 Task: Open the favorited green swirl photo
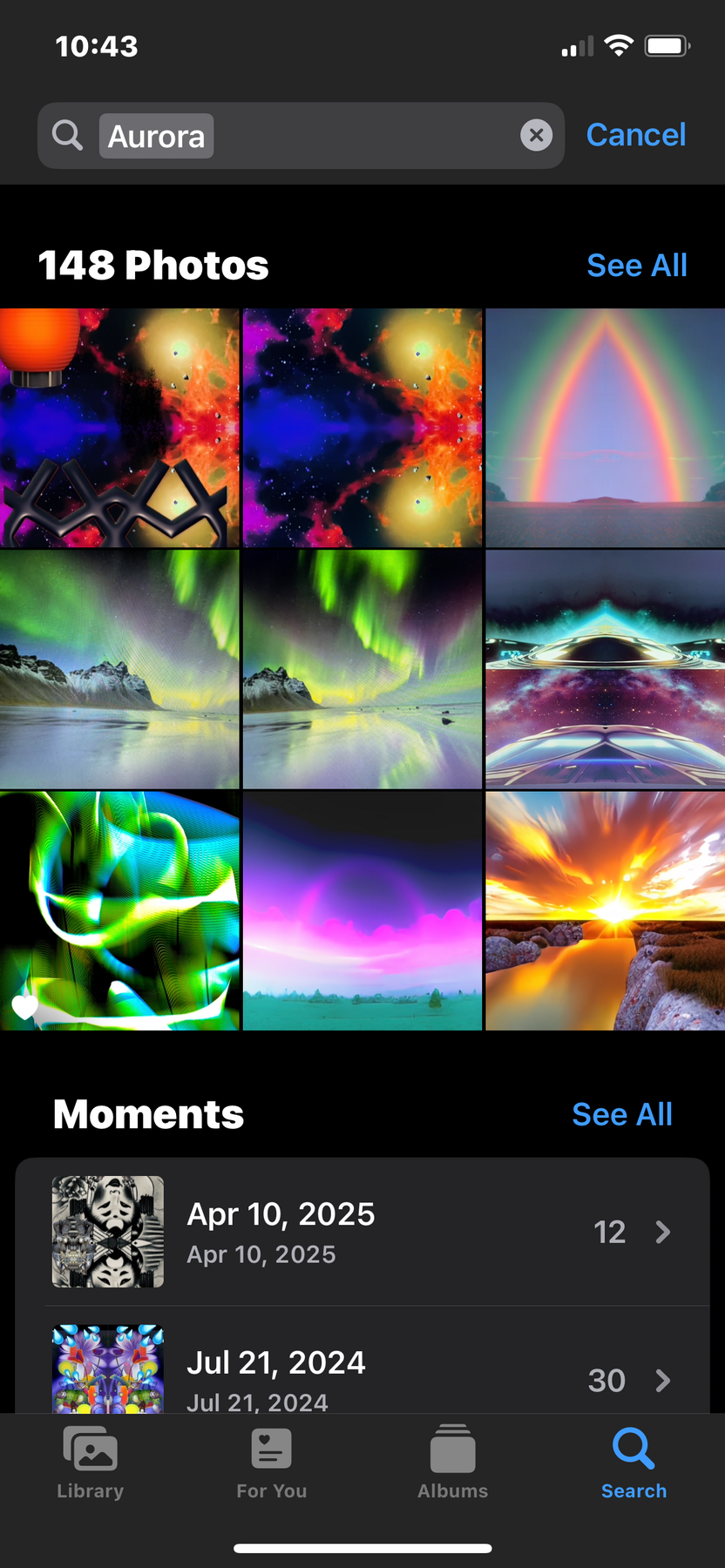[x=119, y=910]
